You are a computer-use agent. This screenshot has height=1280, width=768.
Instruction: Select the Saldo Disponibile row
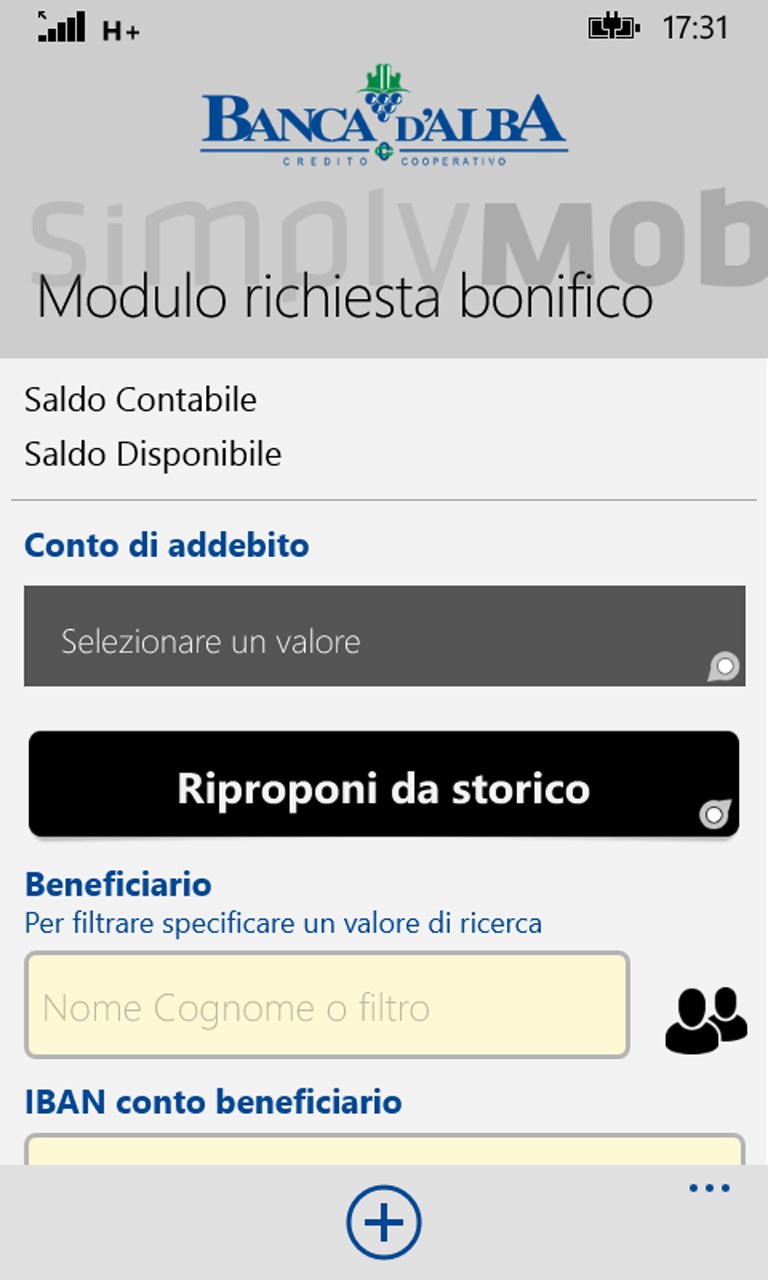pos(152,453)
